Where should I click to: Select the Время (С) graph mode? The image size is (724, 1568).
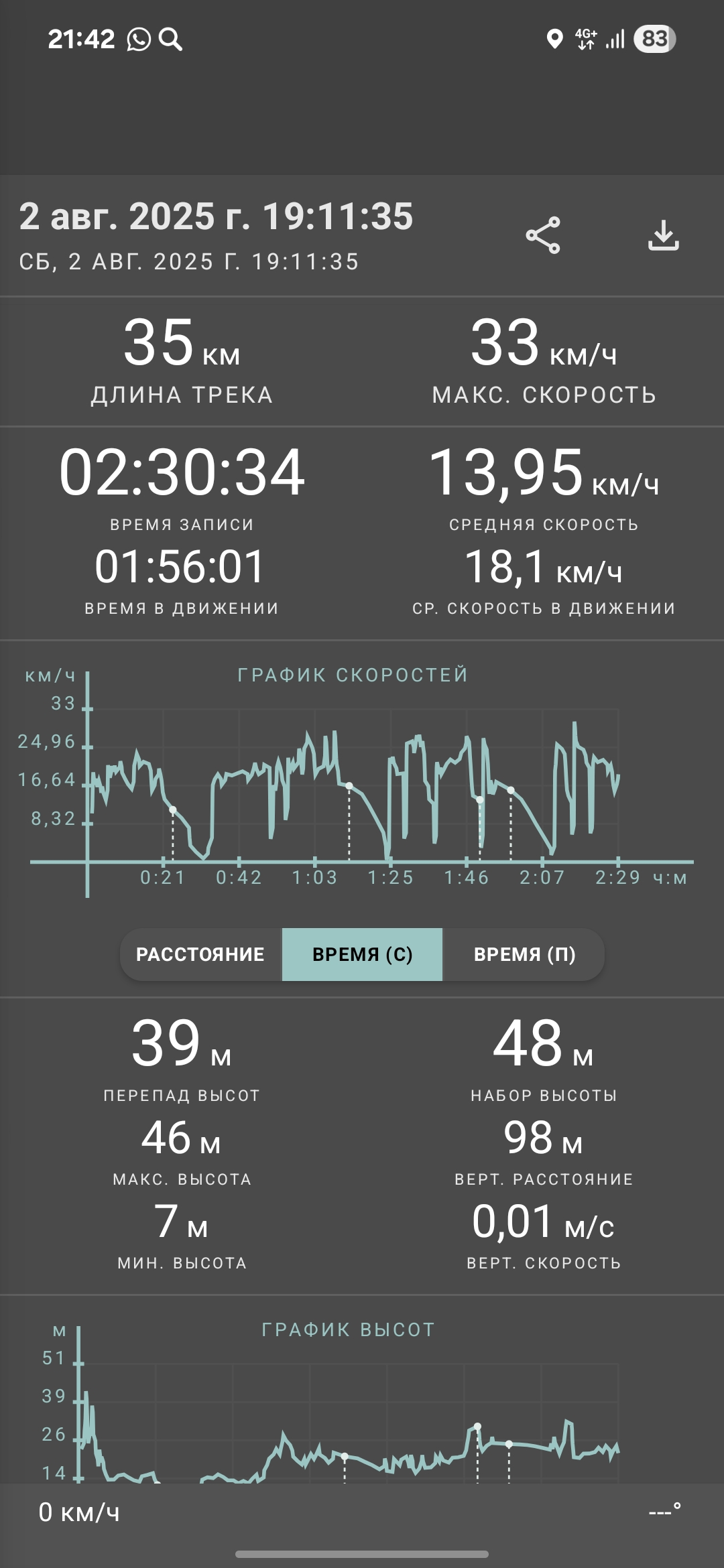362,954
